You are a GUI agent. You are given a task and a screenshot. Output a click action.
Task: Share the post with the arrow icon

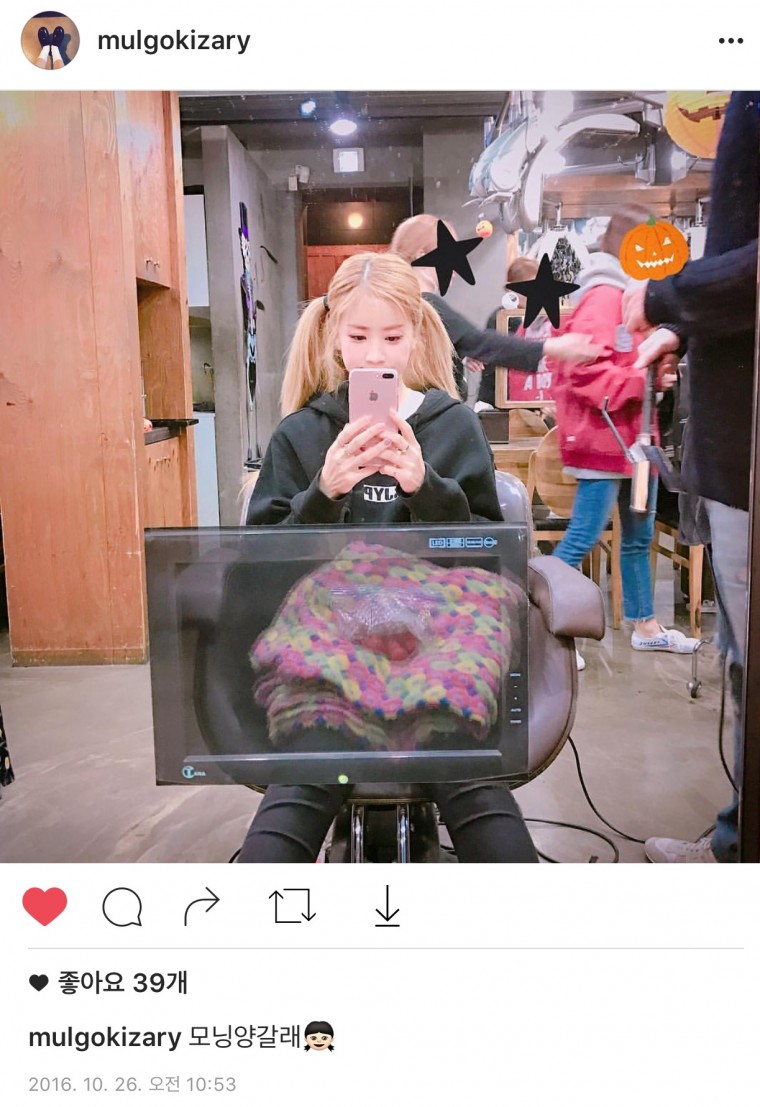[202, 907]
